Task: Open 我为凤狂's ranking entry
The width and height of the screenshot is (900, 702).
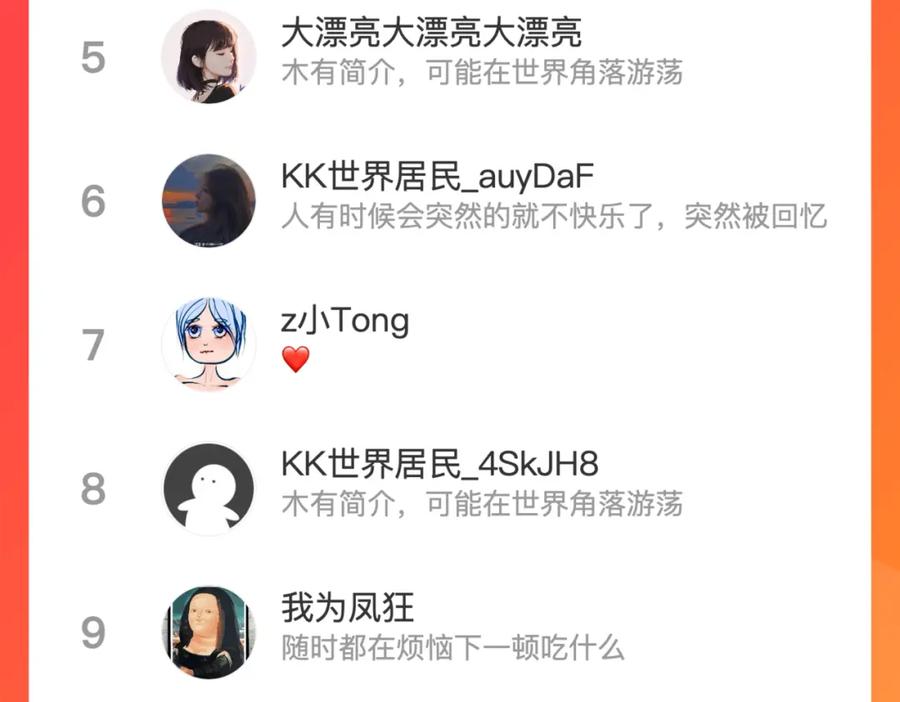Action: click(x=449, y=632)
